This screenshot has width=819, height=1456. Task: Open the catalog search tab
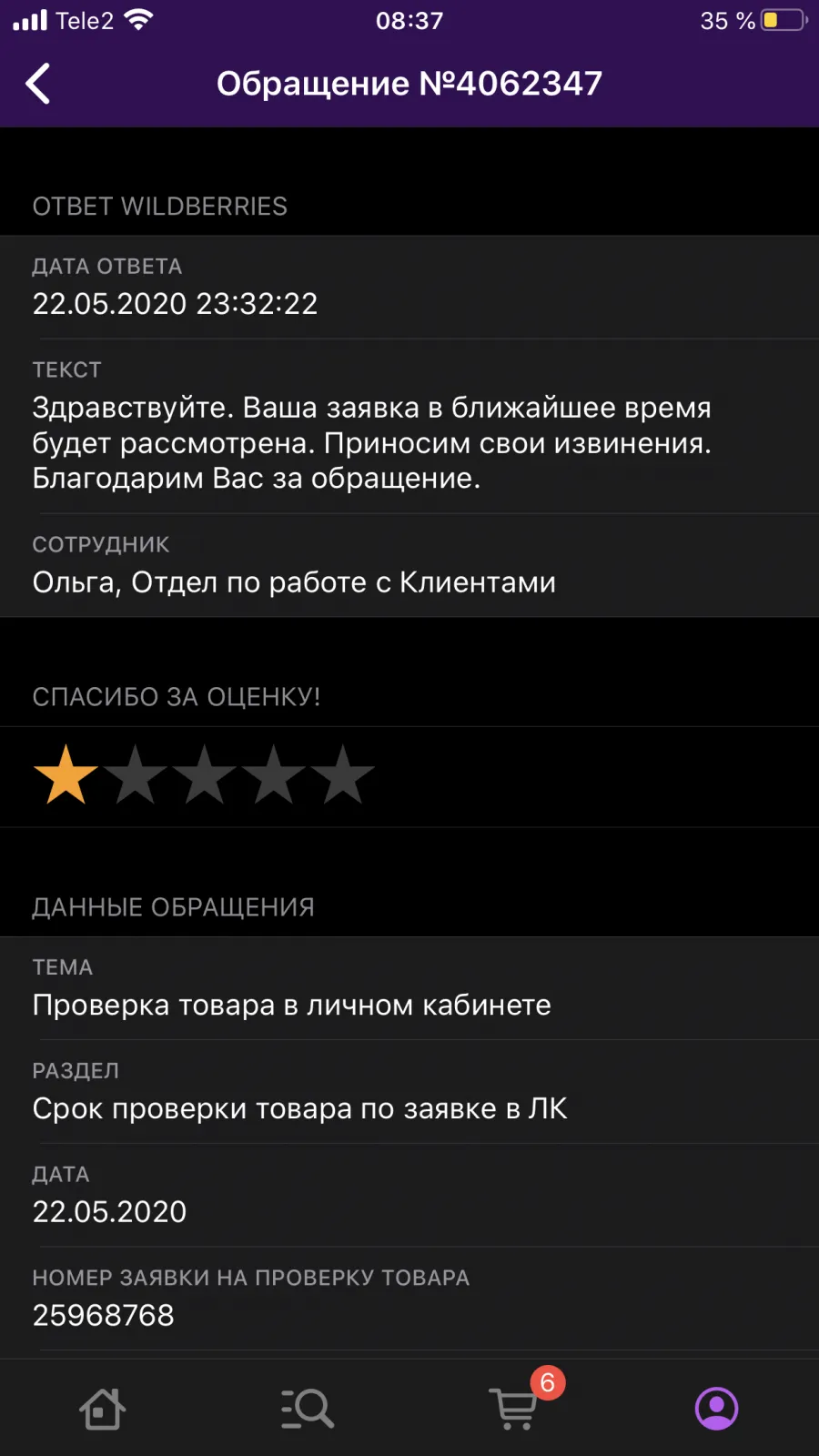pyautogui.click(x=308, y=1409)
